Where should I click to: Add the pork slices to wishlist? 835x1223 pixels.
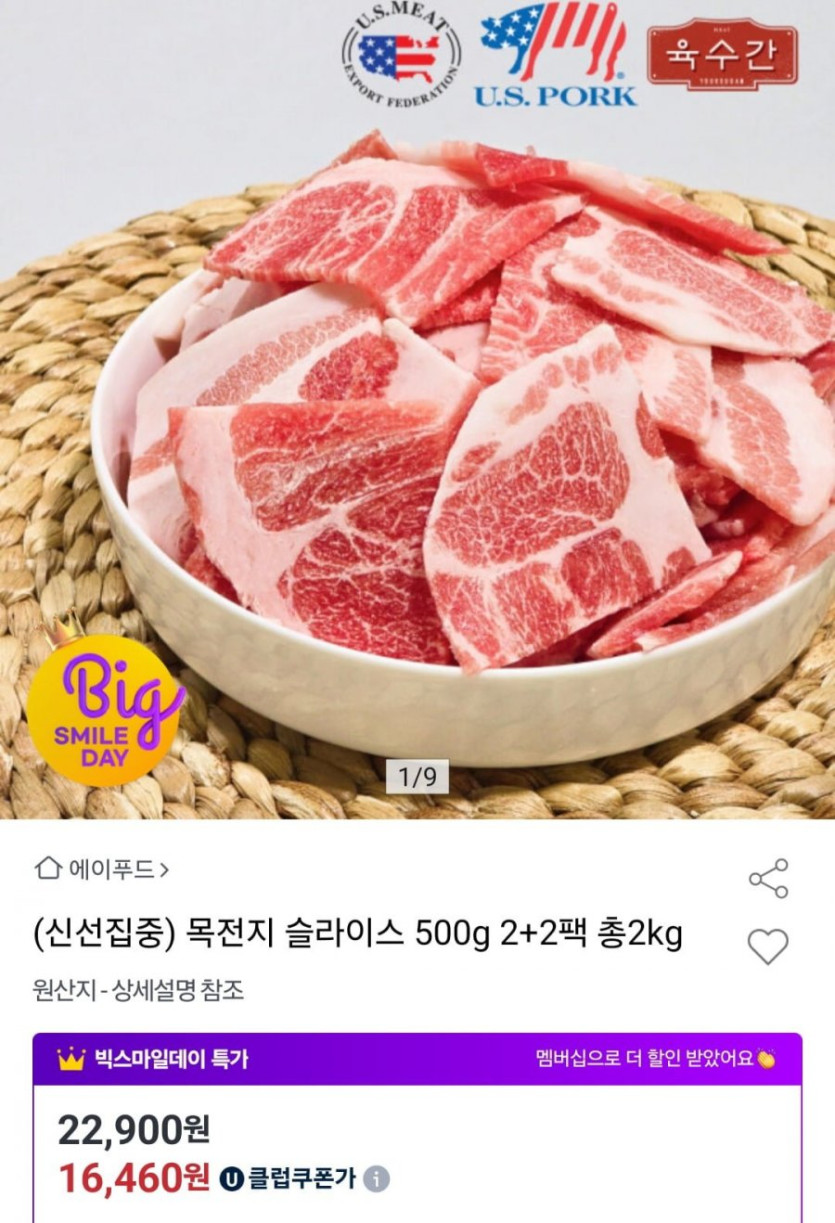click(x=768, y=946)
